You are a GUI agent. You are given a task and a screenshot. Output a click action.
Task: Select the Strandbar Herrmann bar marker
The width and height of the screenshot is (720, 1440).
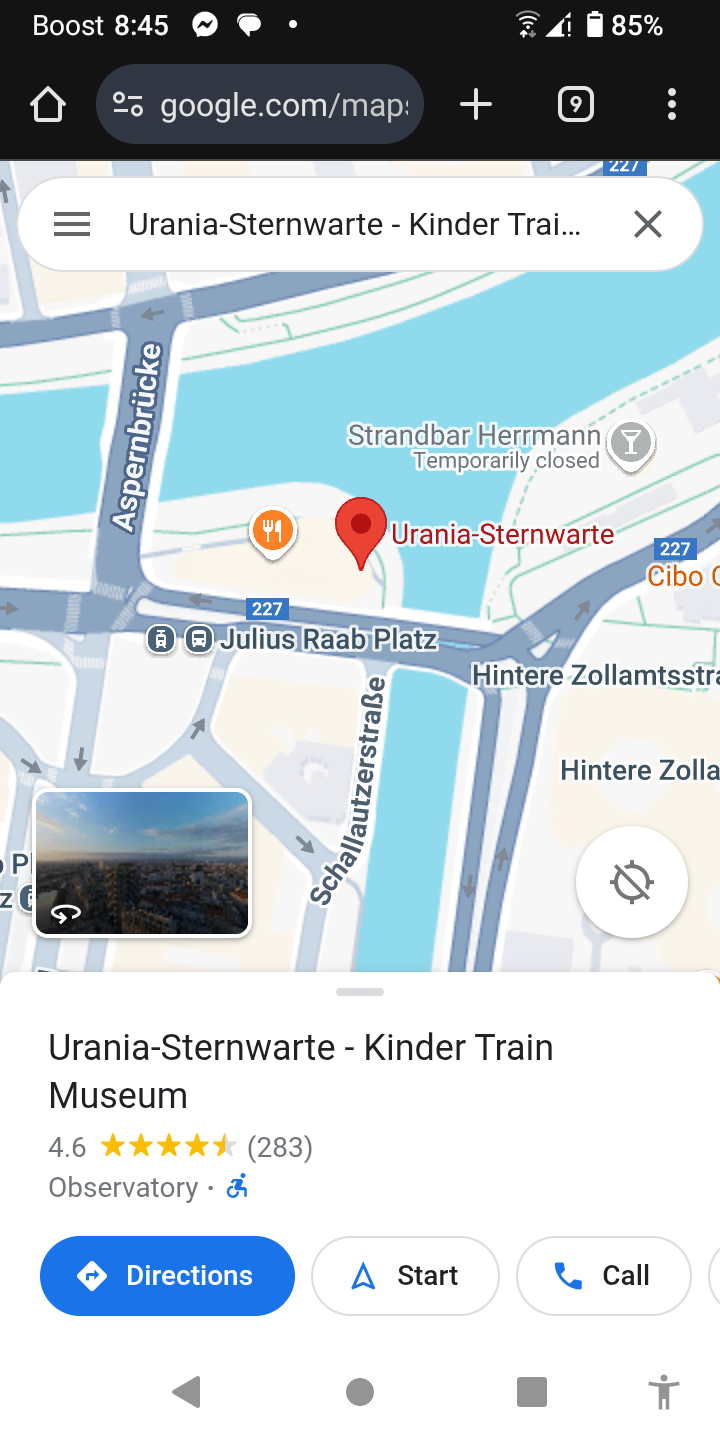tap(630, 442)
